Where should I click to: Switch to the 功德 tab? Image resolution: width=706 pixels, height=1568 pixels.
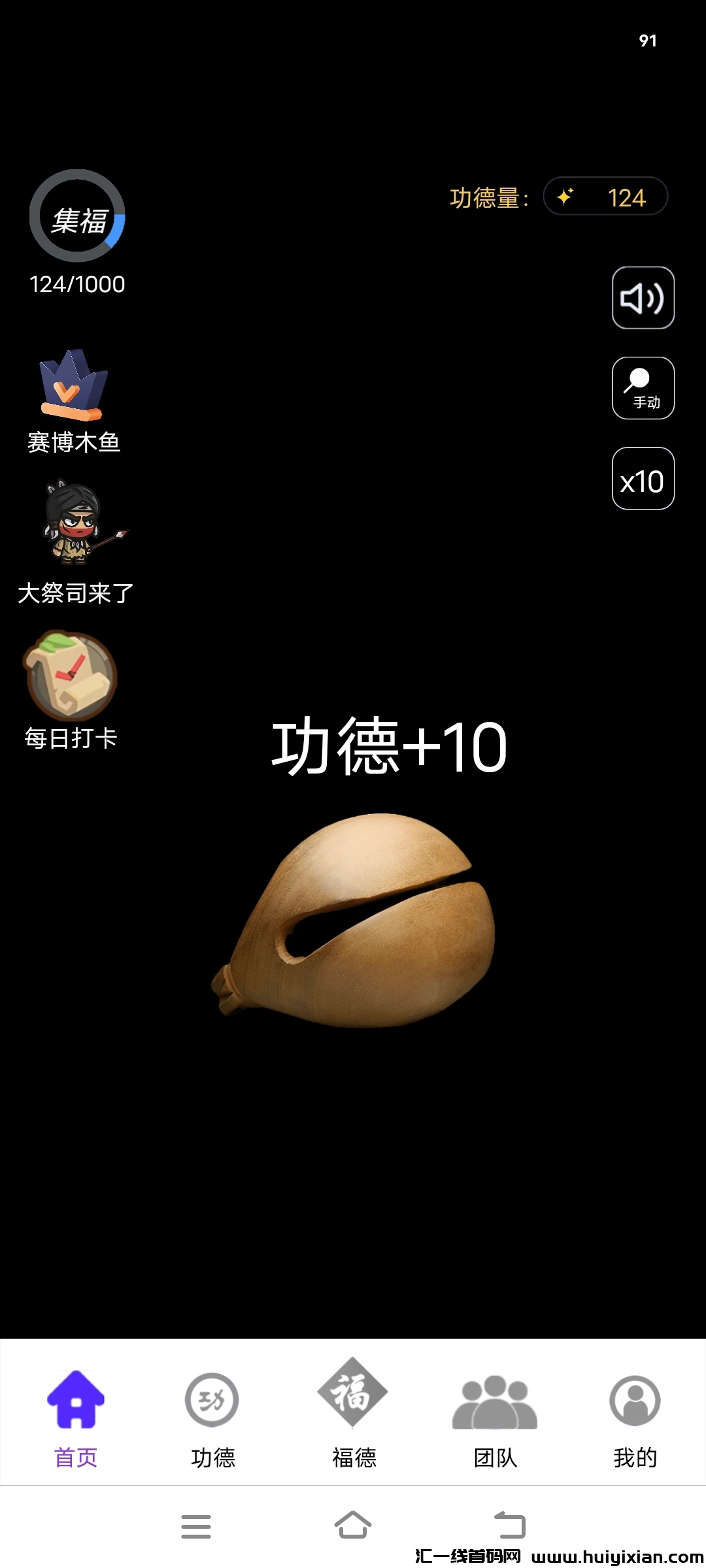[212, 1411]
